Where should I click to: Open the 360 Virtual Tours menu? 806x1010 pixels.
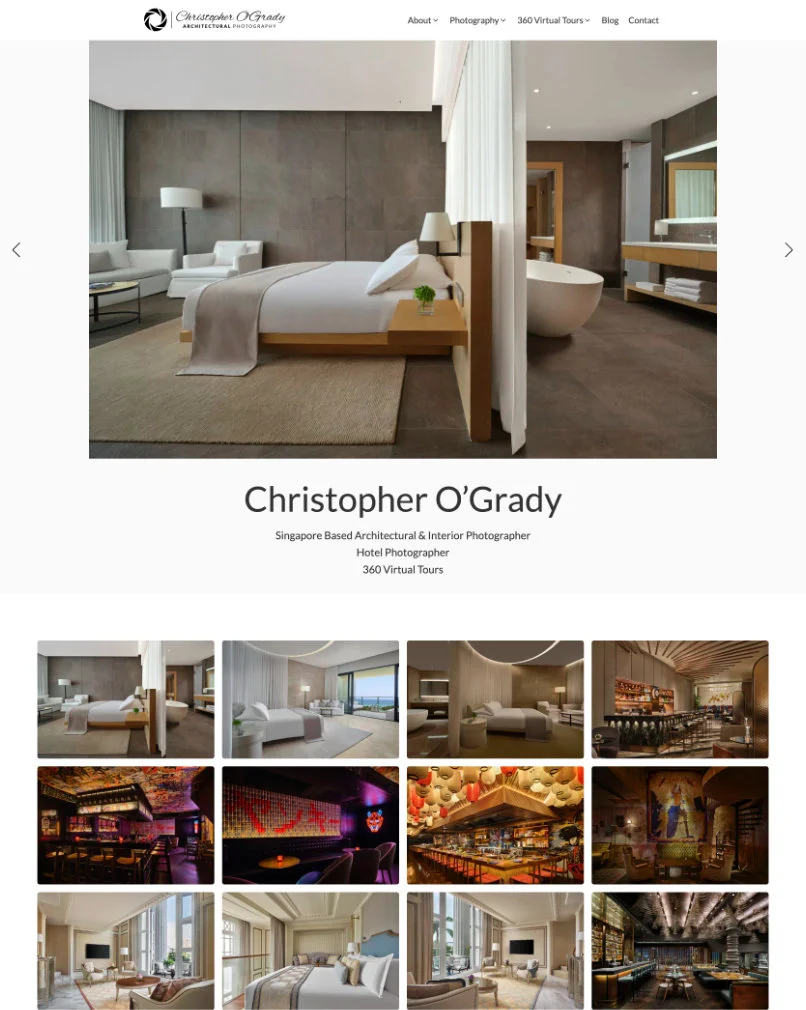tap(553, 20)
